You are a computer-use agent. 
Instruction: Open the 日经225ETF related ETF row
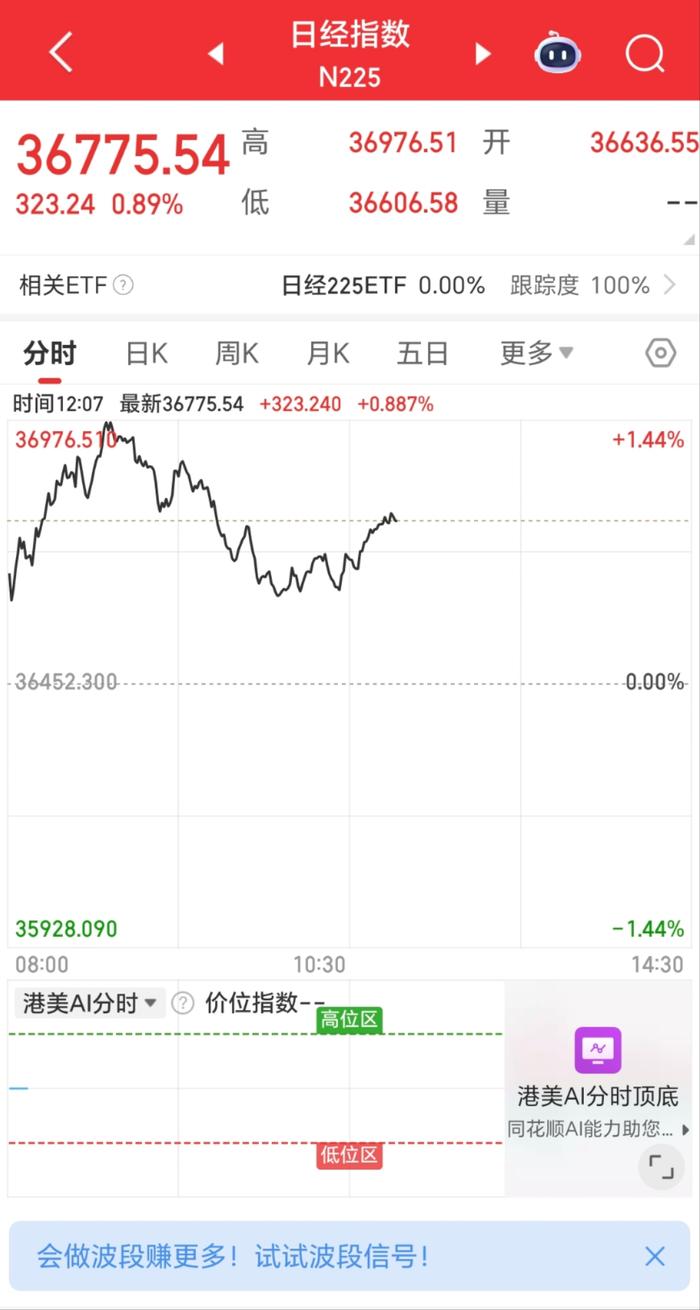478,286
